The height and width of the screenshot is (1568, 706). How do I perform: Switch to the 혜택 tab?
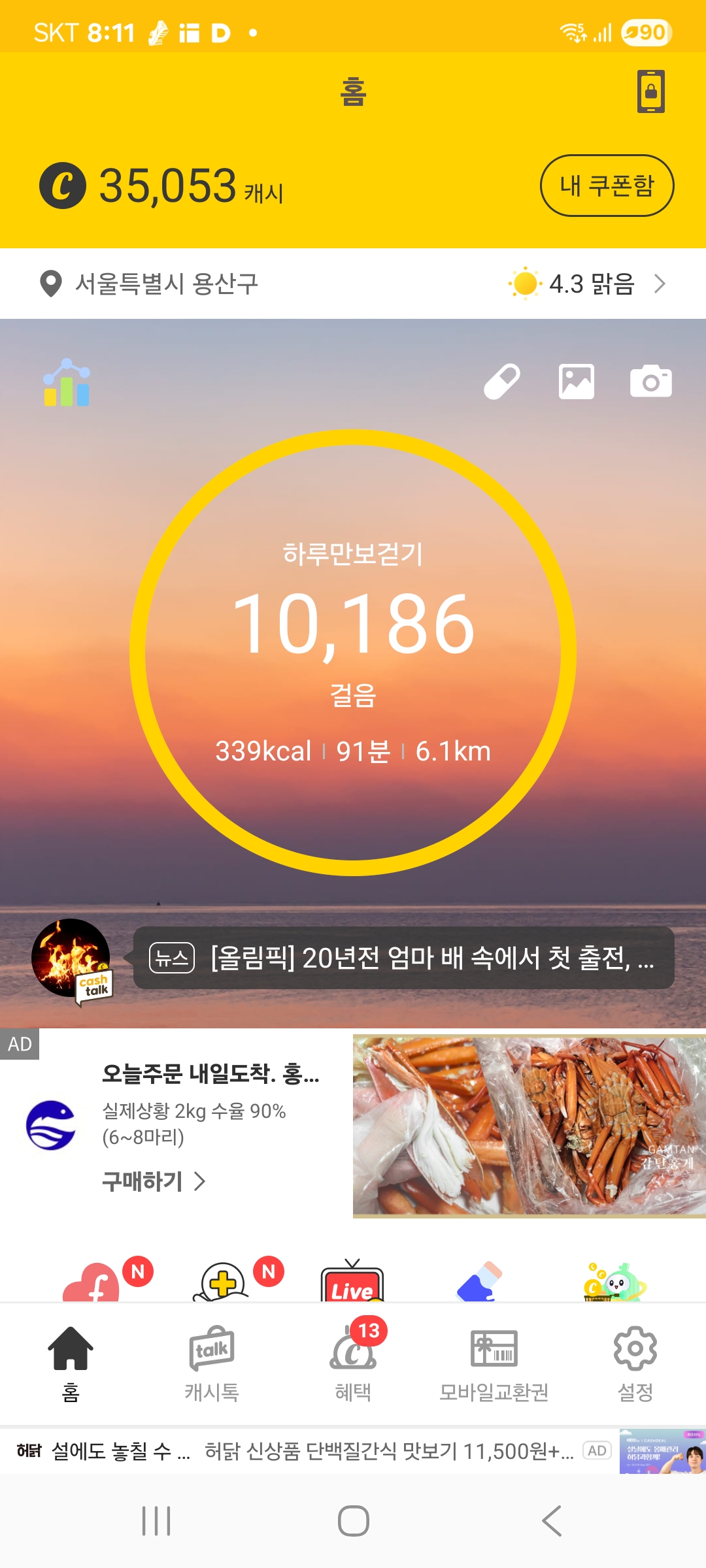point(353,1364)
